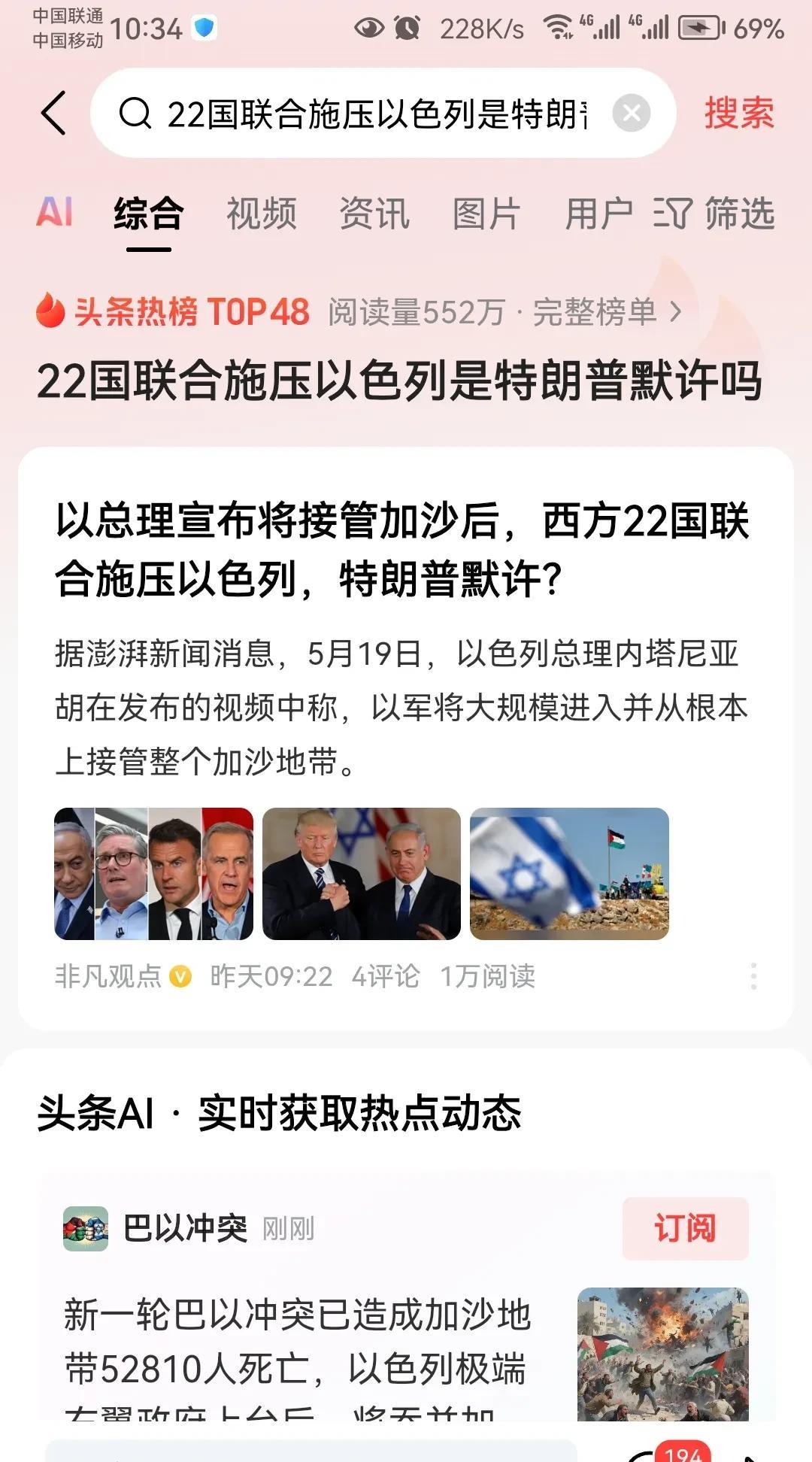Open the article 以总理宣布将接管加沙后
This screenshot has height=1462, width=812.
[402, 550]
